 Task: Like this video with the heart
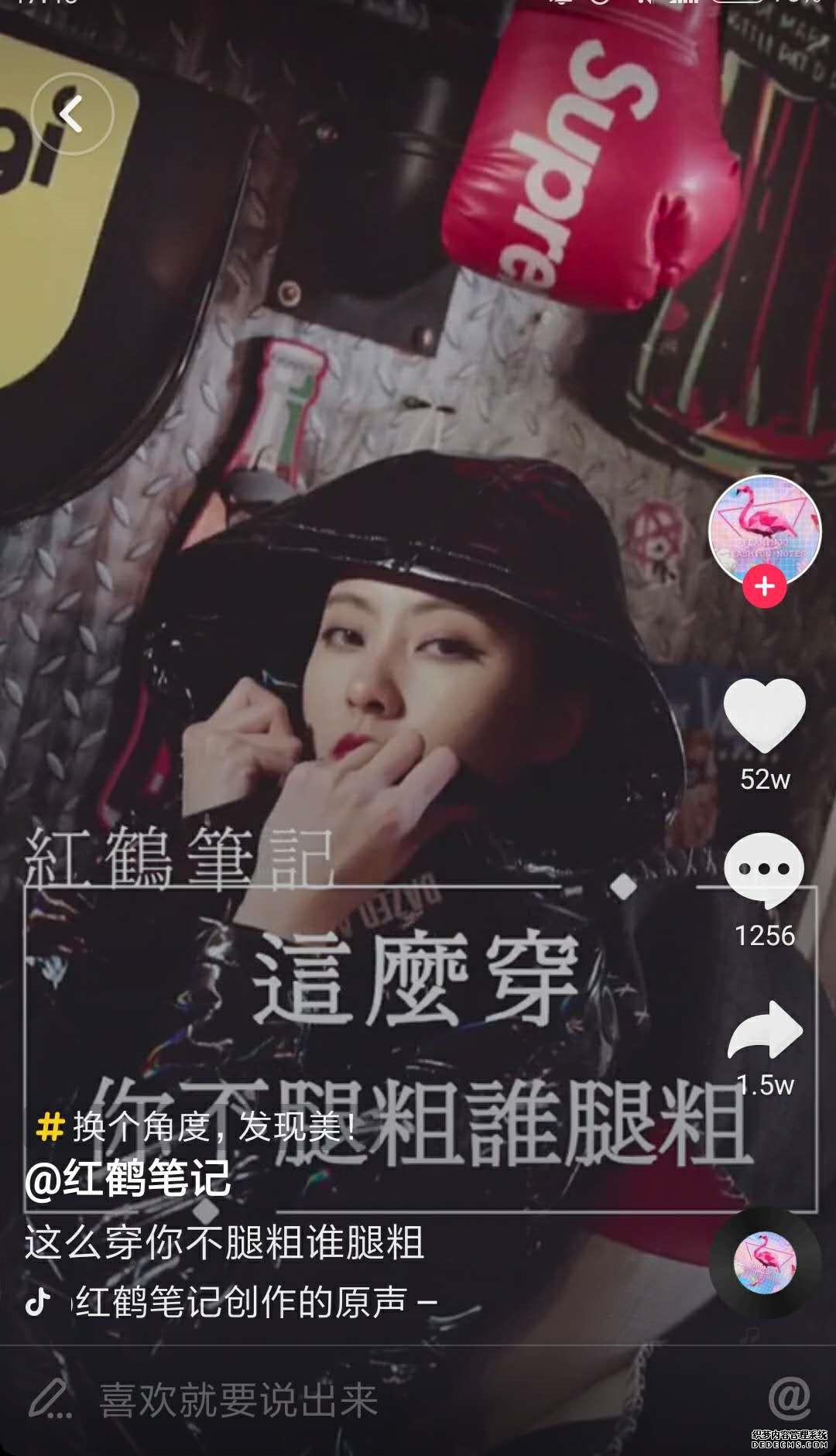(x=764, y=714)
